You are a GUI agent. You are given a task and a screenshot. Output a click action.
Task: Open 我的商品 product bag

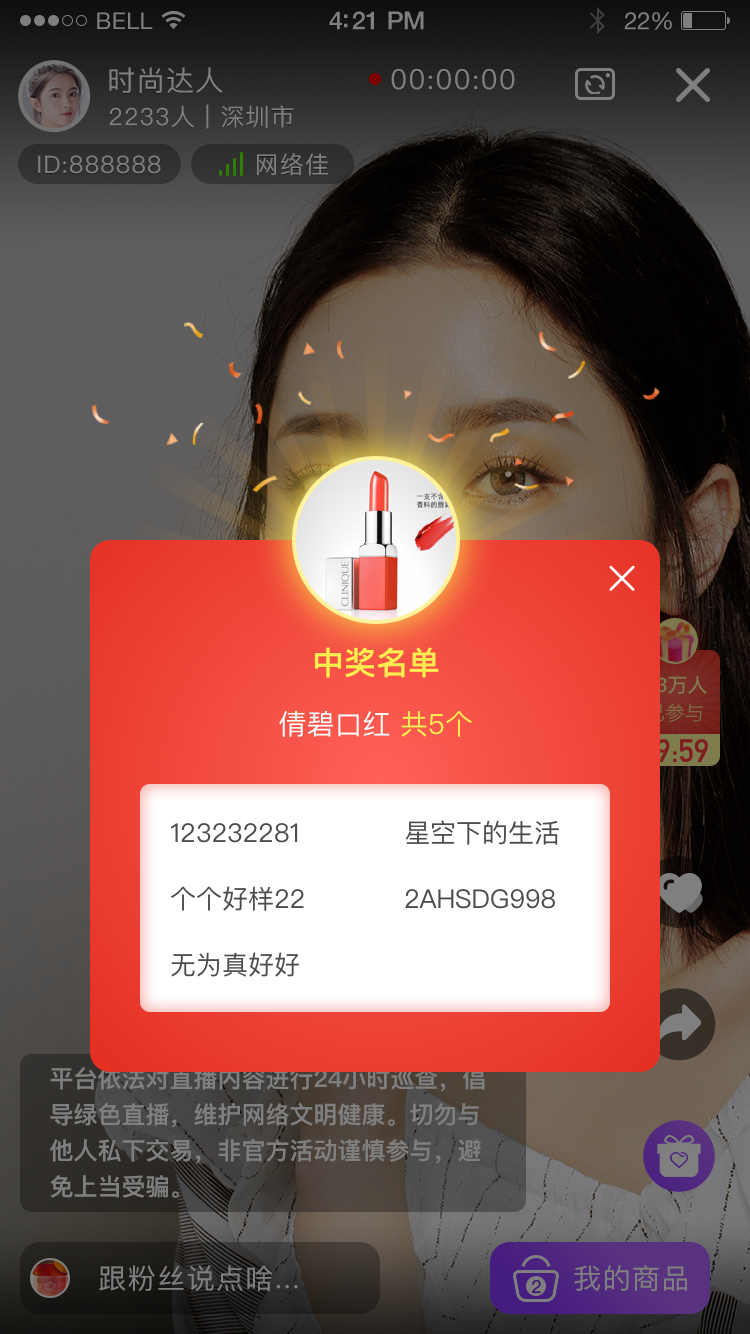tap(600, 1278)
